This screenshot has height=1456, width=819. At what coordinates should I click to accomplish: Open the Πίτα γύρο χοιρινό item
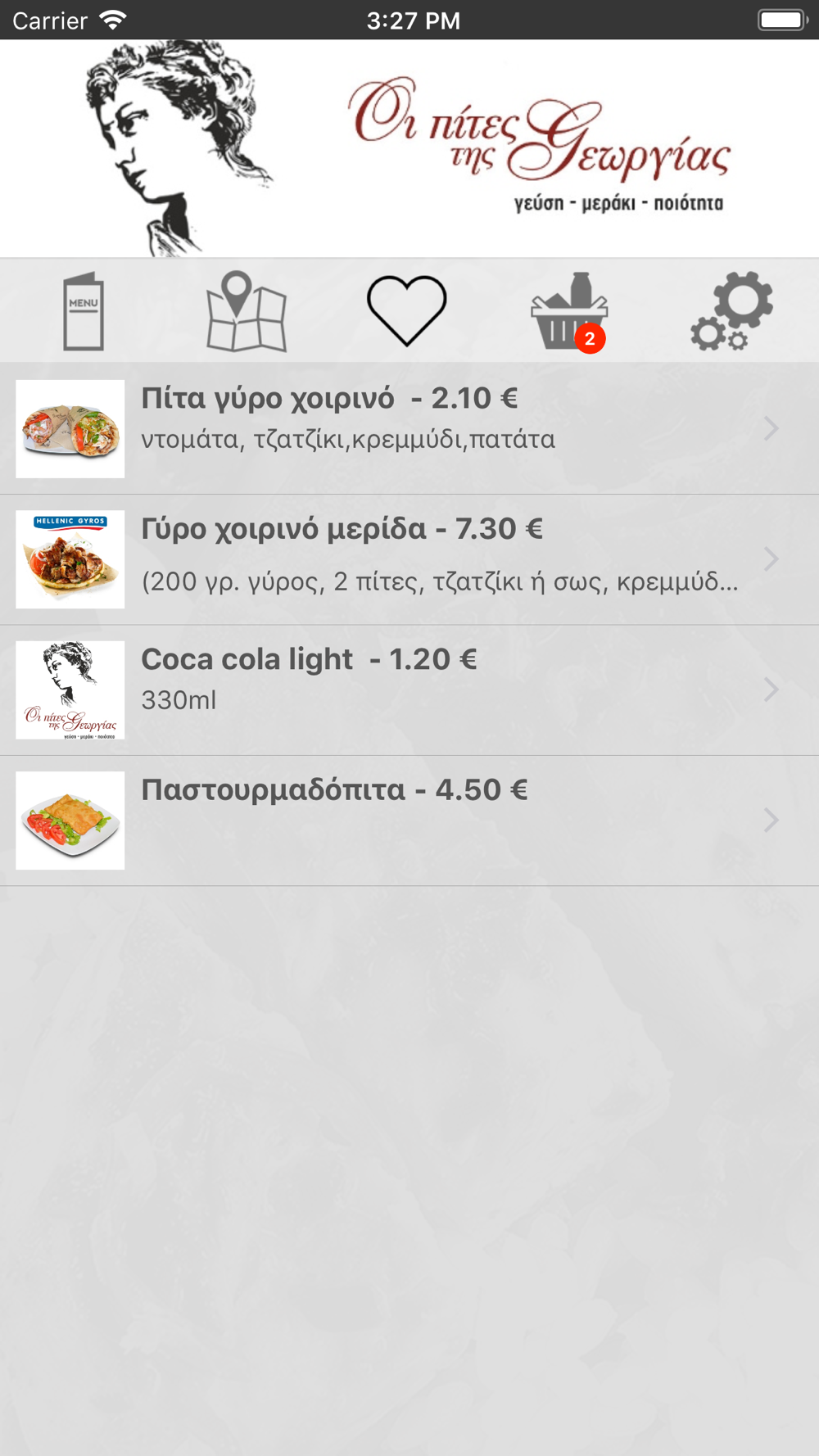click(x=409, y=428)
